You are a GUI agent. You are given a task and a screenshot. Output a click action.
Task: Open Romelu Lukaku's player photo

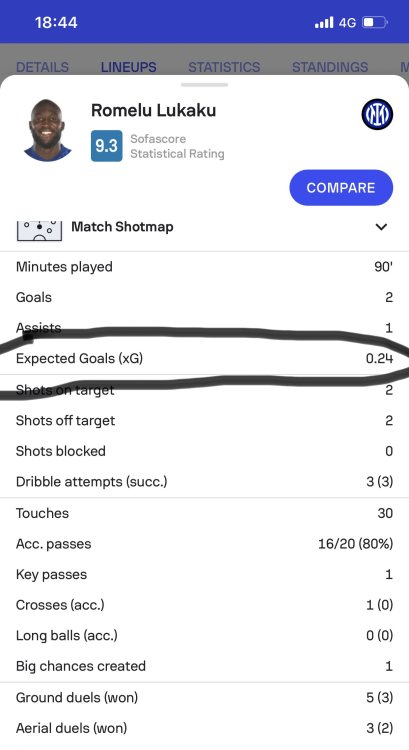click(47, 130)
